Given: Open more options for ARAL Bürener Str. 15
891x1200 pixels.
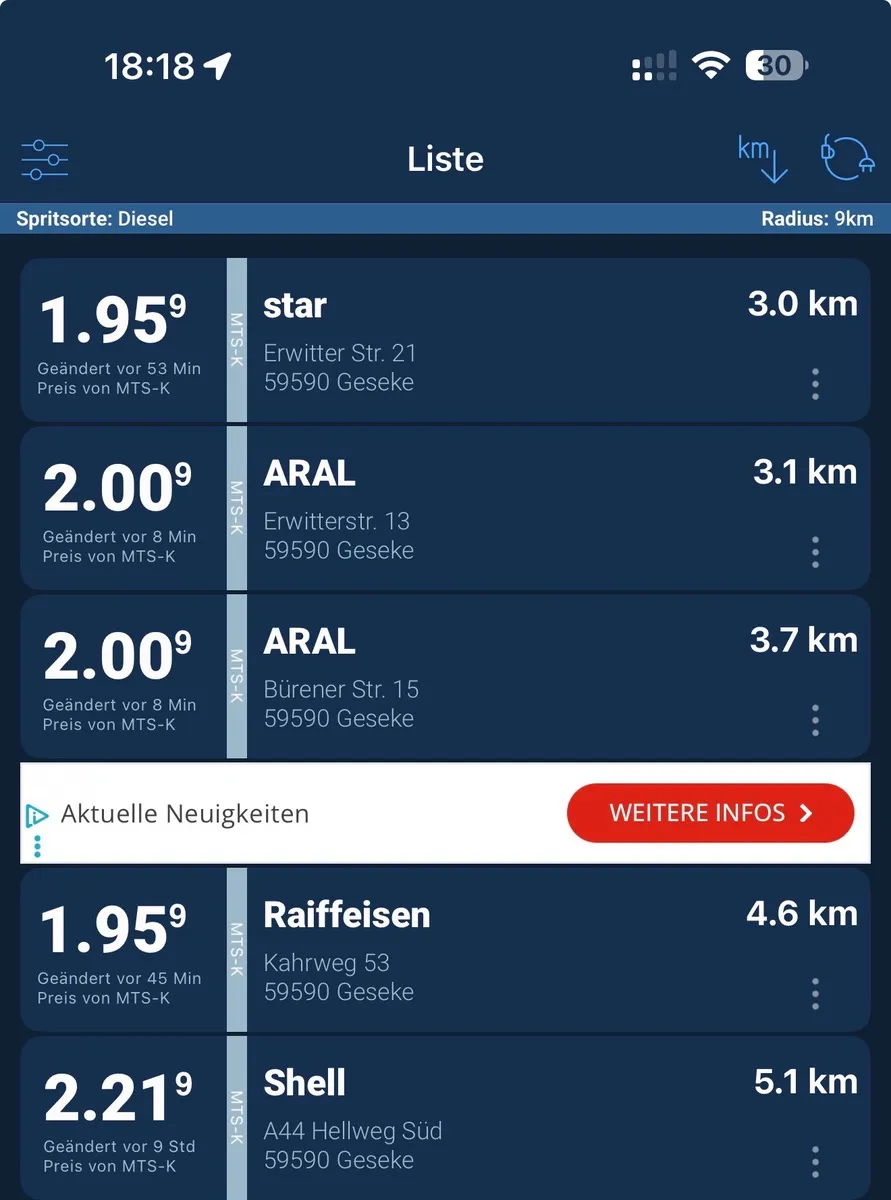Looking at the screenshot, I should pos(816,720).
